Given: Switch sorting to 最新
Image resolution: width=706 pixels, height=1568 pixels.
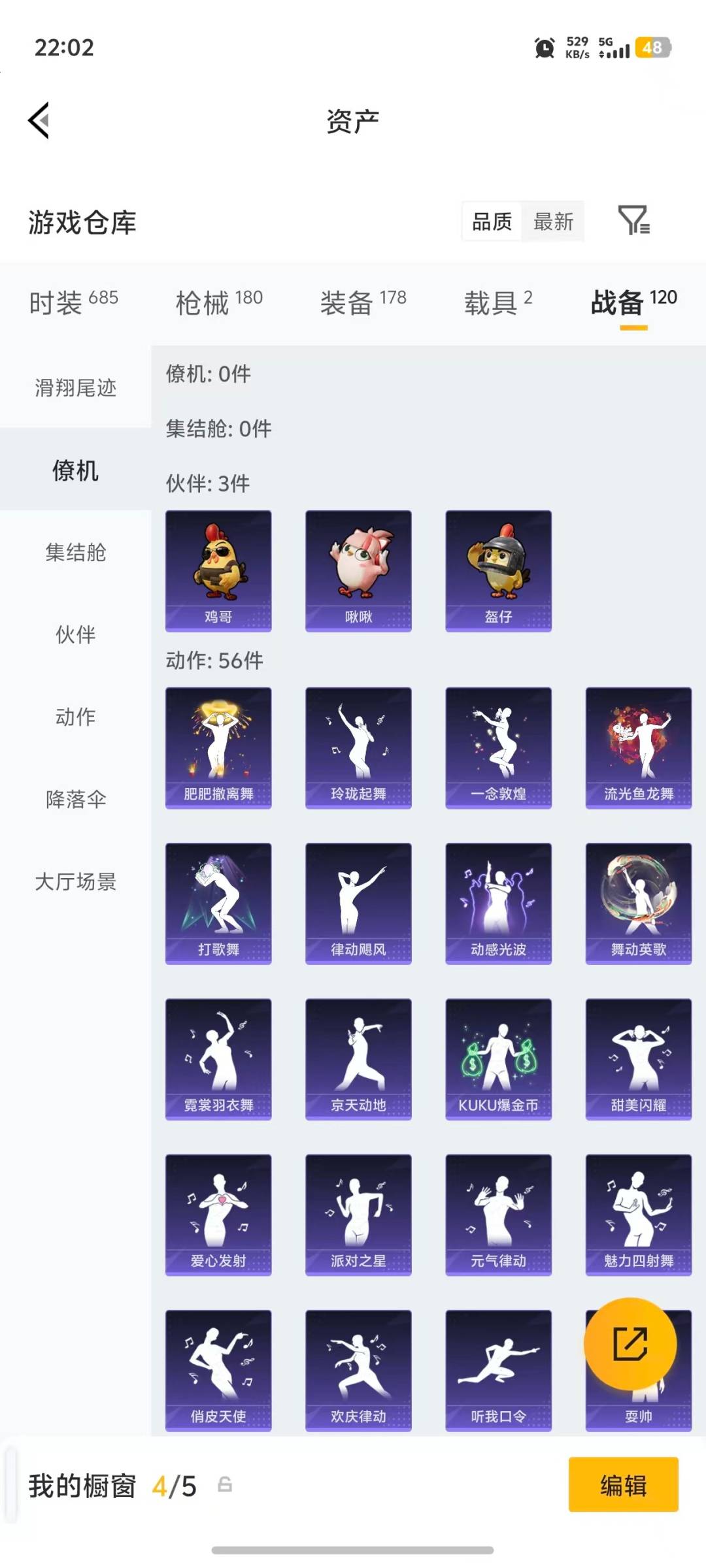Looking at the screenshot, I should (552, 222).
